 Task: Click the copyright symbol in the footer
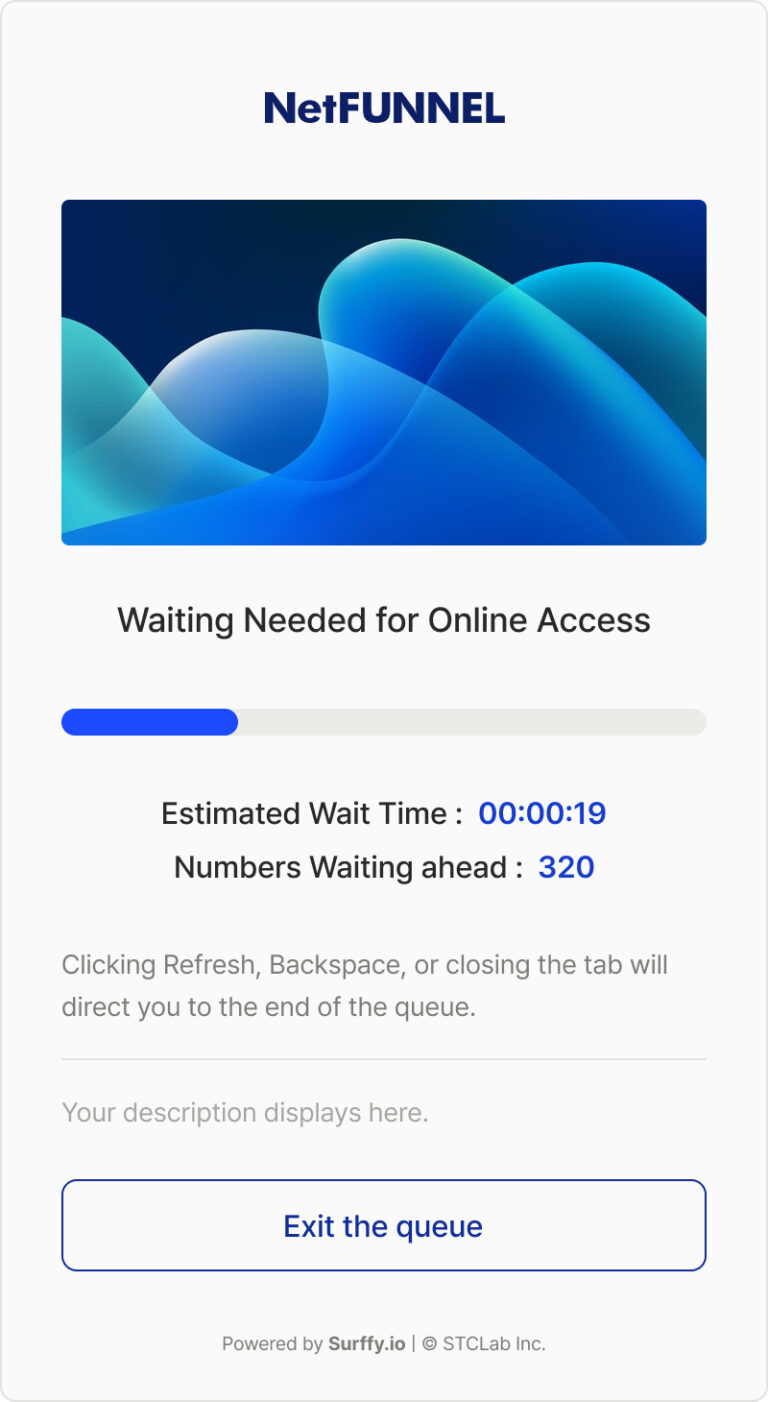point(430,1344)
